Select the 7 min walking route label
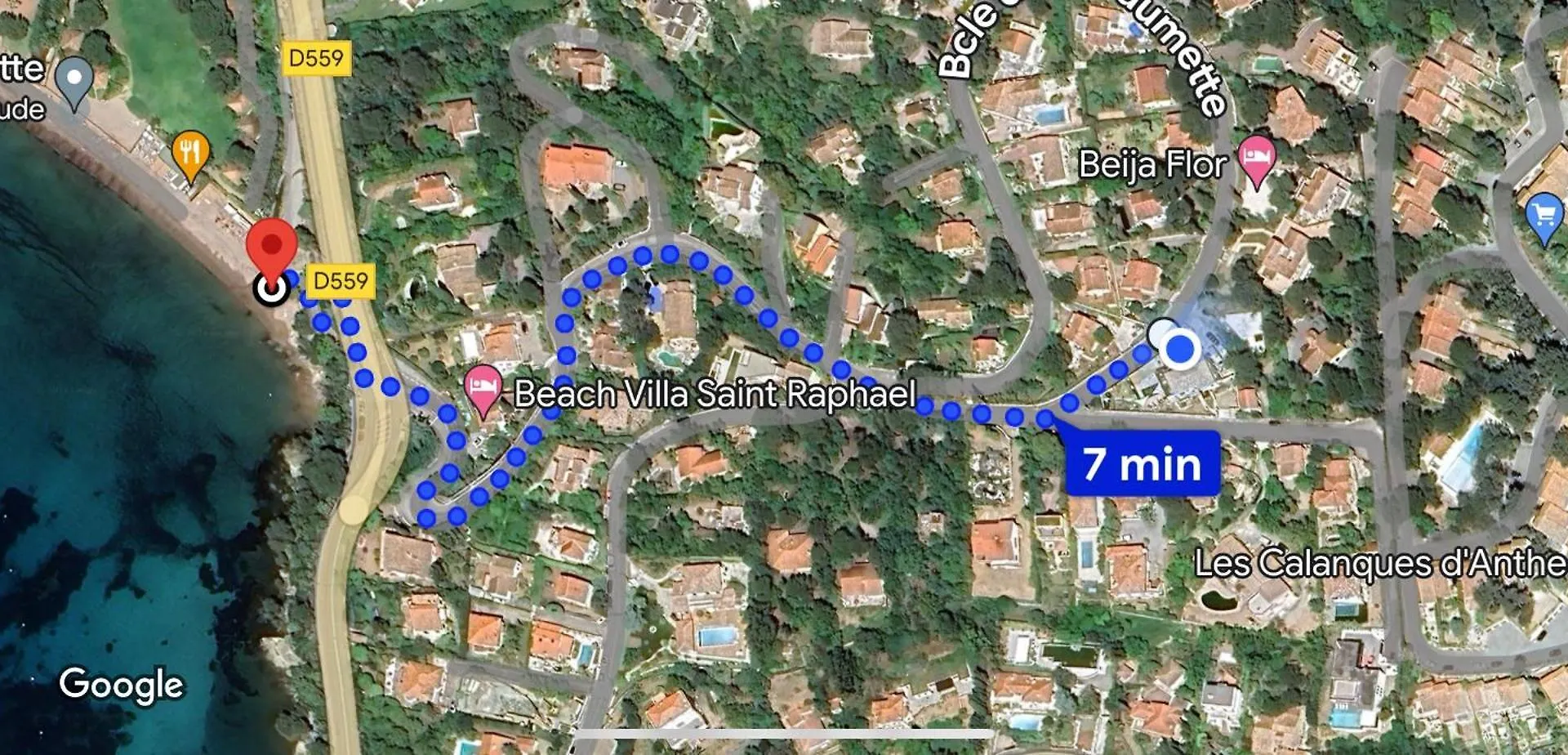This screenshot has width=1568, height=755. [1142, 464]
